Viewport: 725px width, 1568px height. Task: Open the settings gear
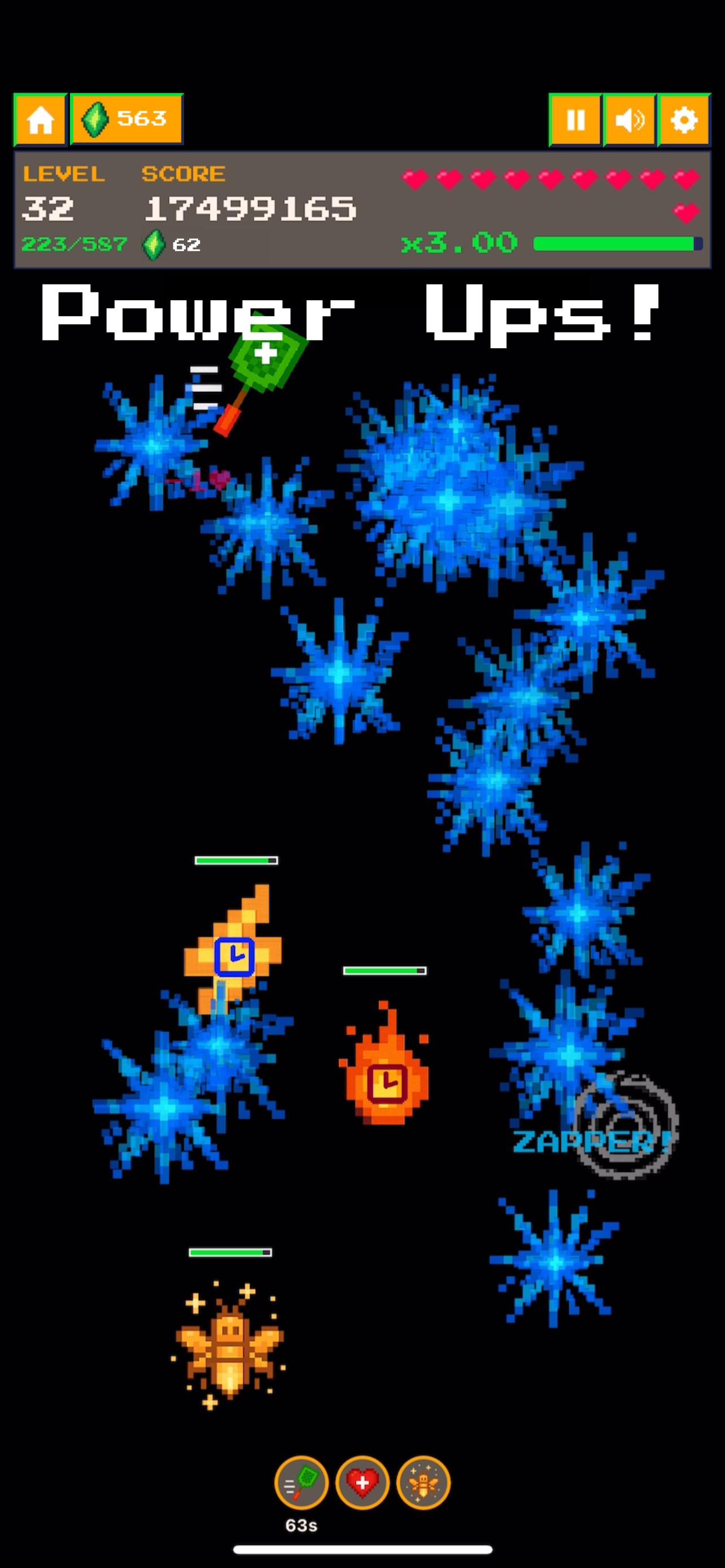click(x=684, y=119)
